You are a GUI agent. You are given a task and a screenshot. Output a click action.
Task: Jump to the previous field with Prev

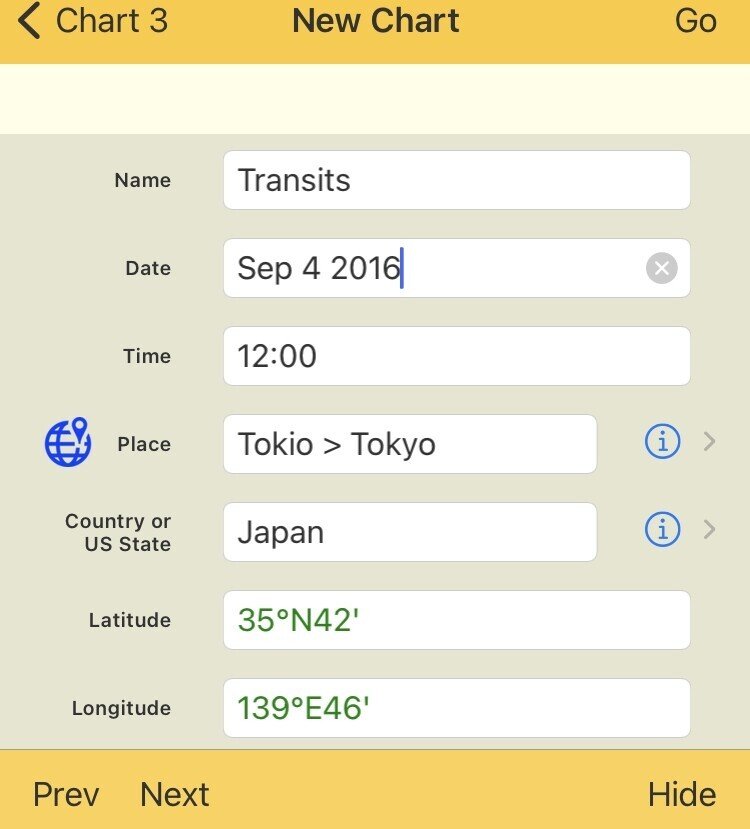66,794
